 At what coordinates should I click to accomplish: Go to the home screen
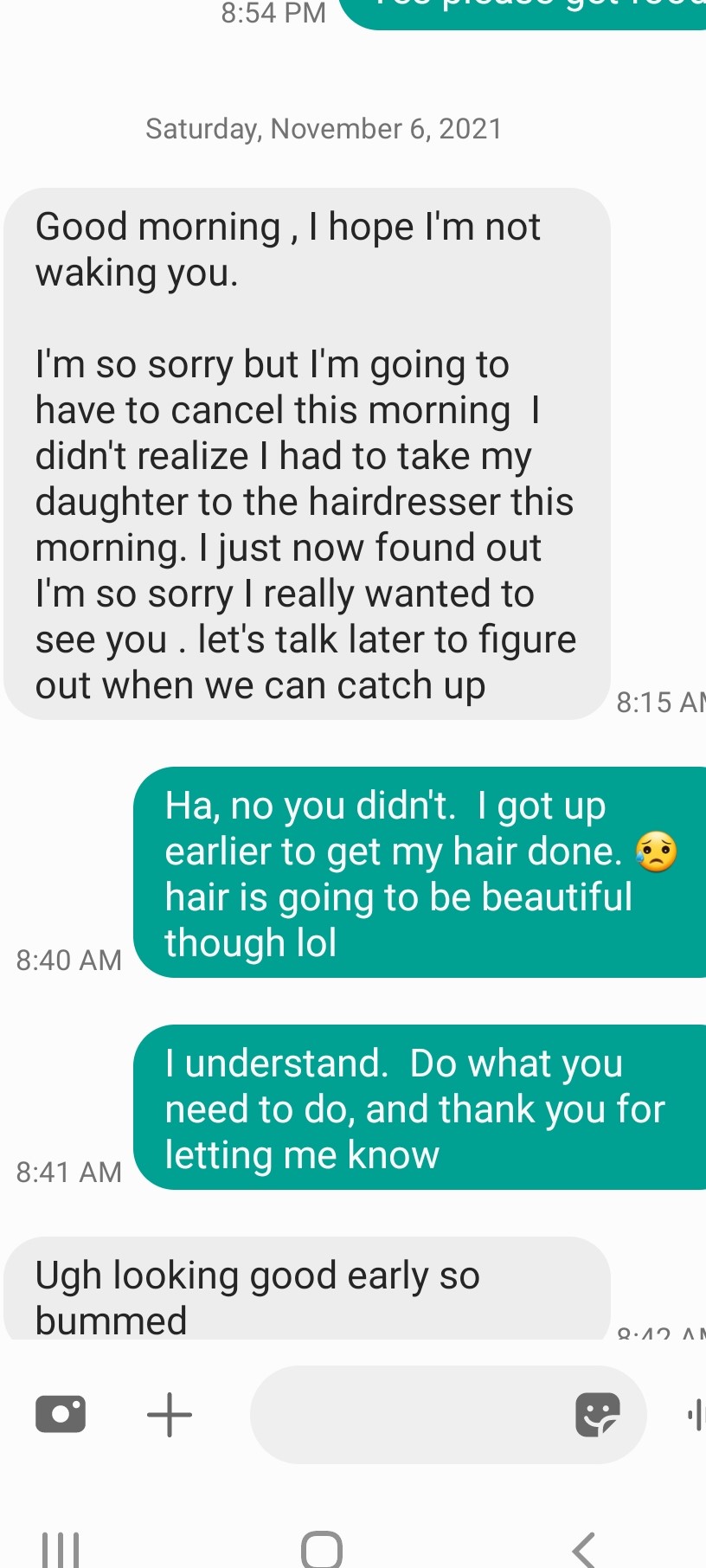pyautogui.click(x=322, y=1548)
